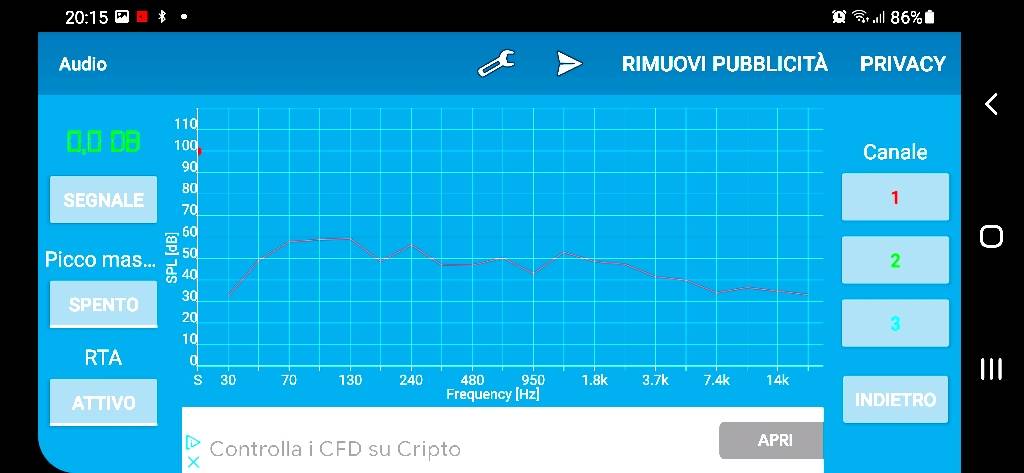Tap the system home button

(991, 236)
